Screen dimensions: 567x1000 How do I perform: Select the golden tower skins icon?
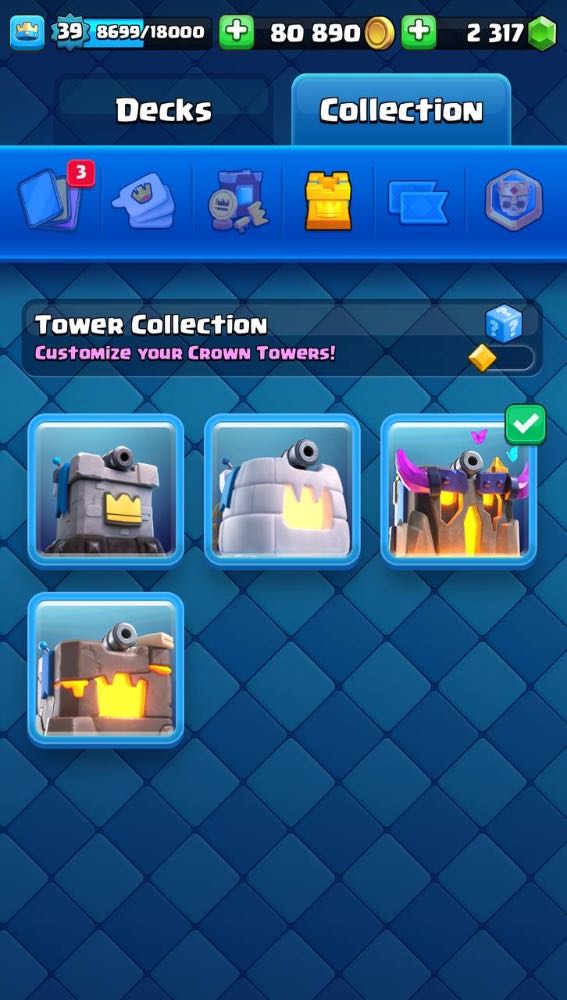coord(328,200)
